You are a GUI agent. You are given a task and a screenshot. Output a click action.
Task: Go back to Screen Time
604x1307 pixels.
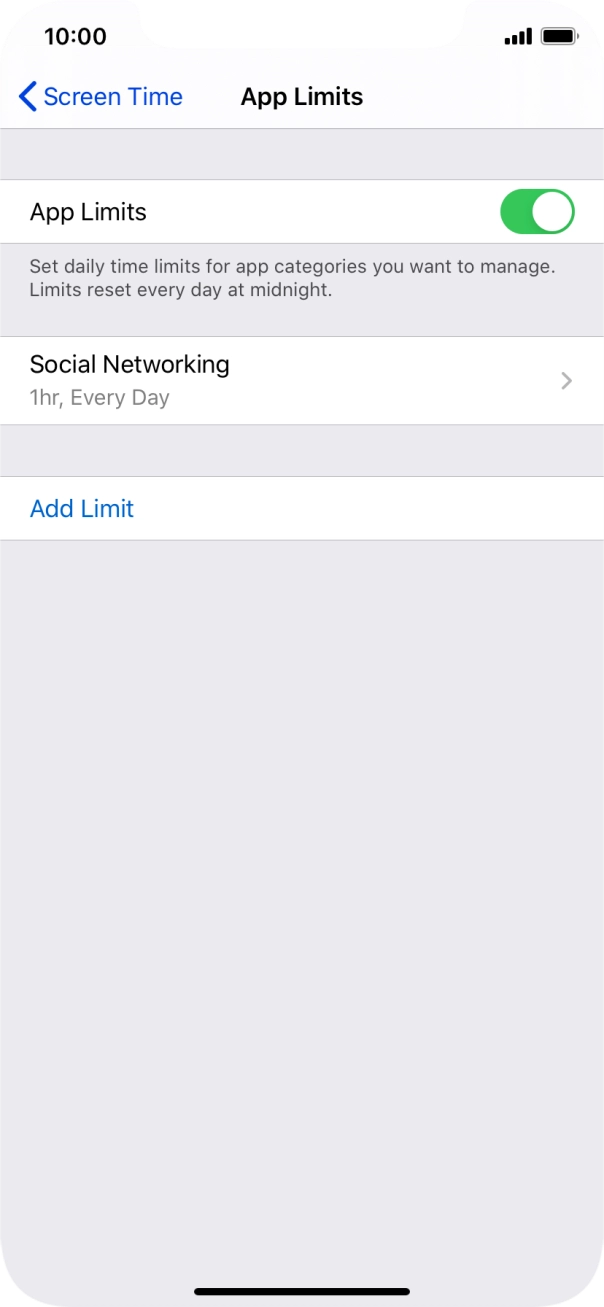[x=100, y=97]
